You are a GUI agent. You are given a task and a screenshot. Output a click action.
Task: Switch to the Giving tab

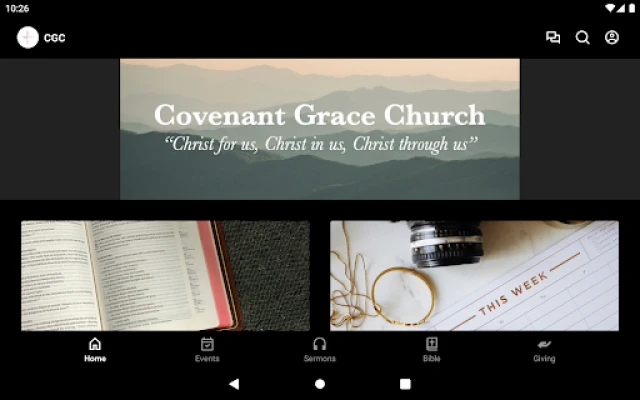544,349
